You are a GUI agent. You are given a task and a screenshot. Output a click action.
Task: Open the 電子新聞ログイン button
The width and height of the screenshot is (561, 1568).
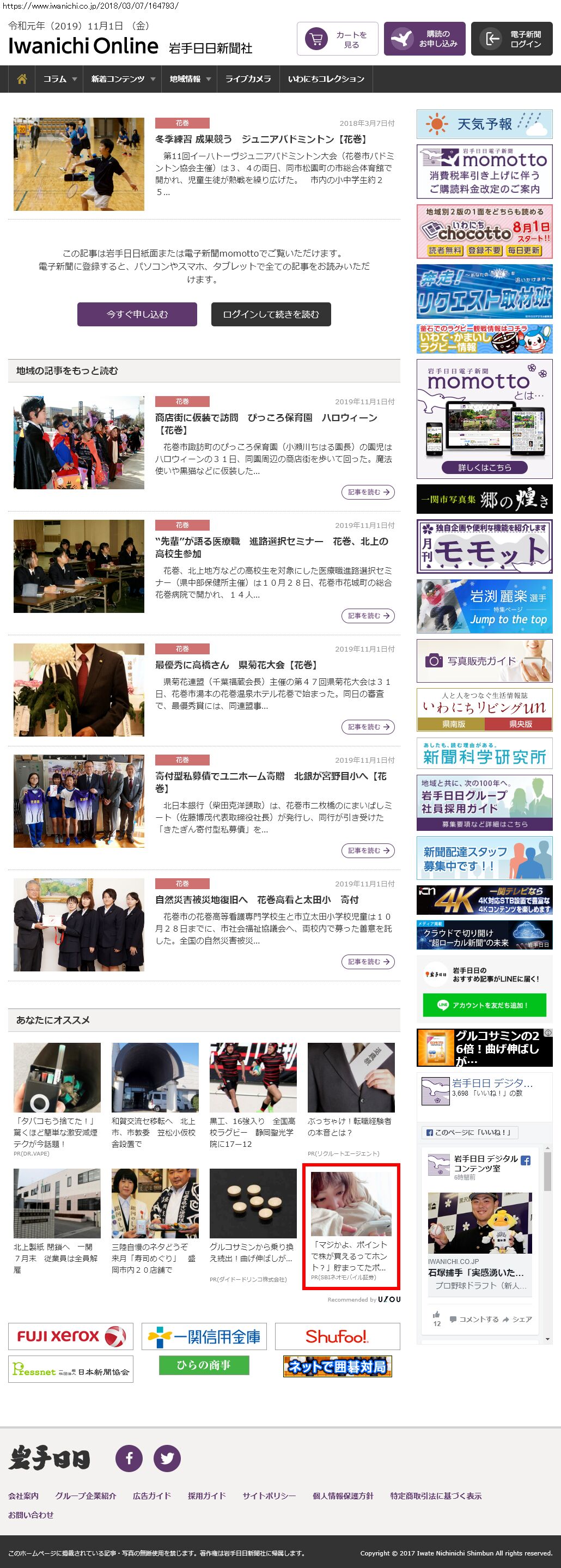(x=511, y=39)
